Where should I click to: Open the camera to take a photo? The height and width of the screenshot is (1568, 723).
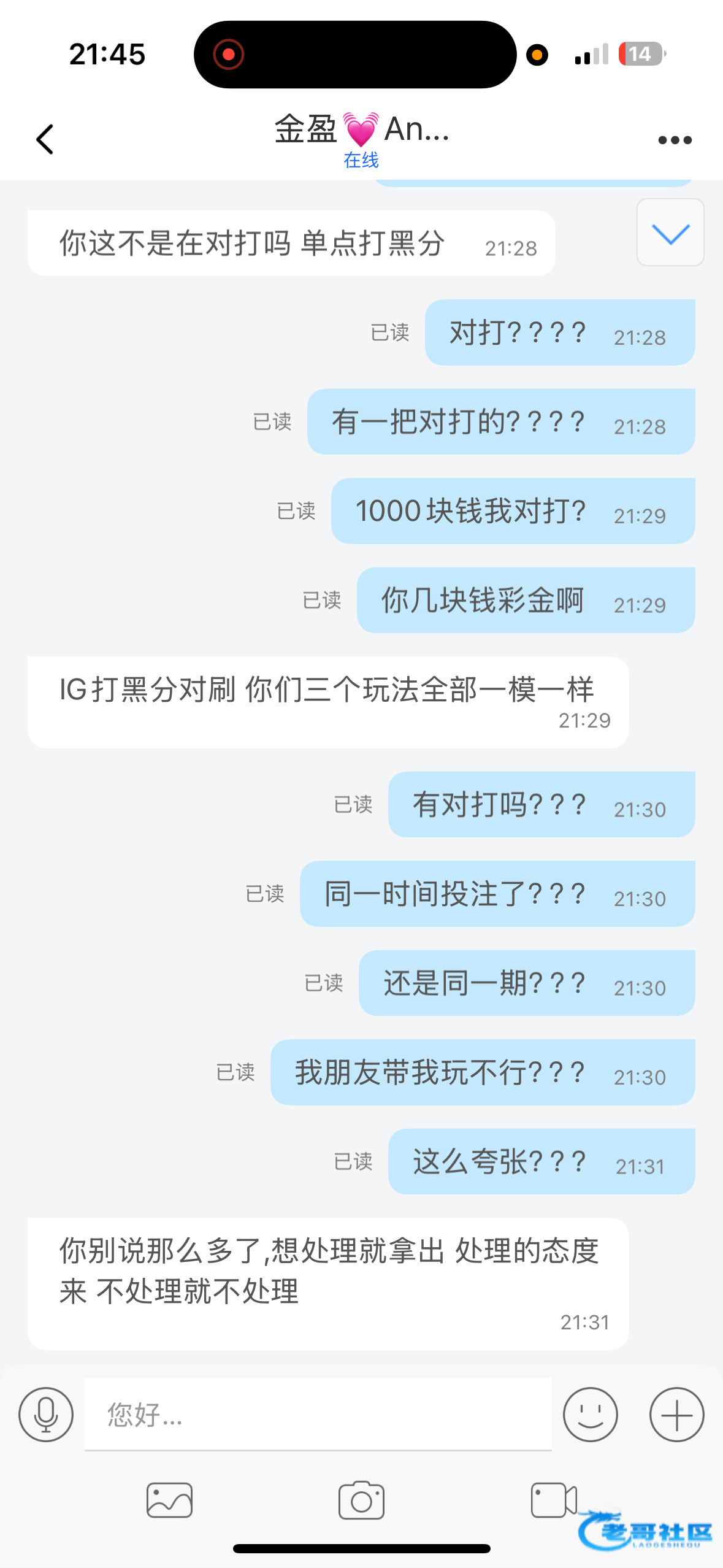[x=361, y=1501]
